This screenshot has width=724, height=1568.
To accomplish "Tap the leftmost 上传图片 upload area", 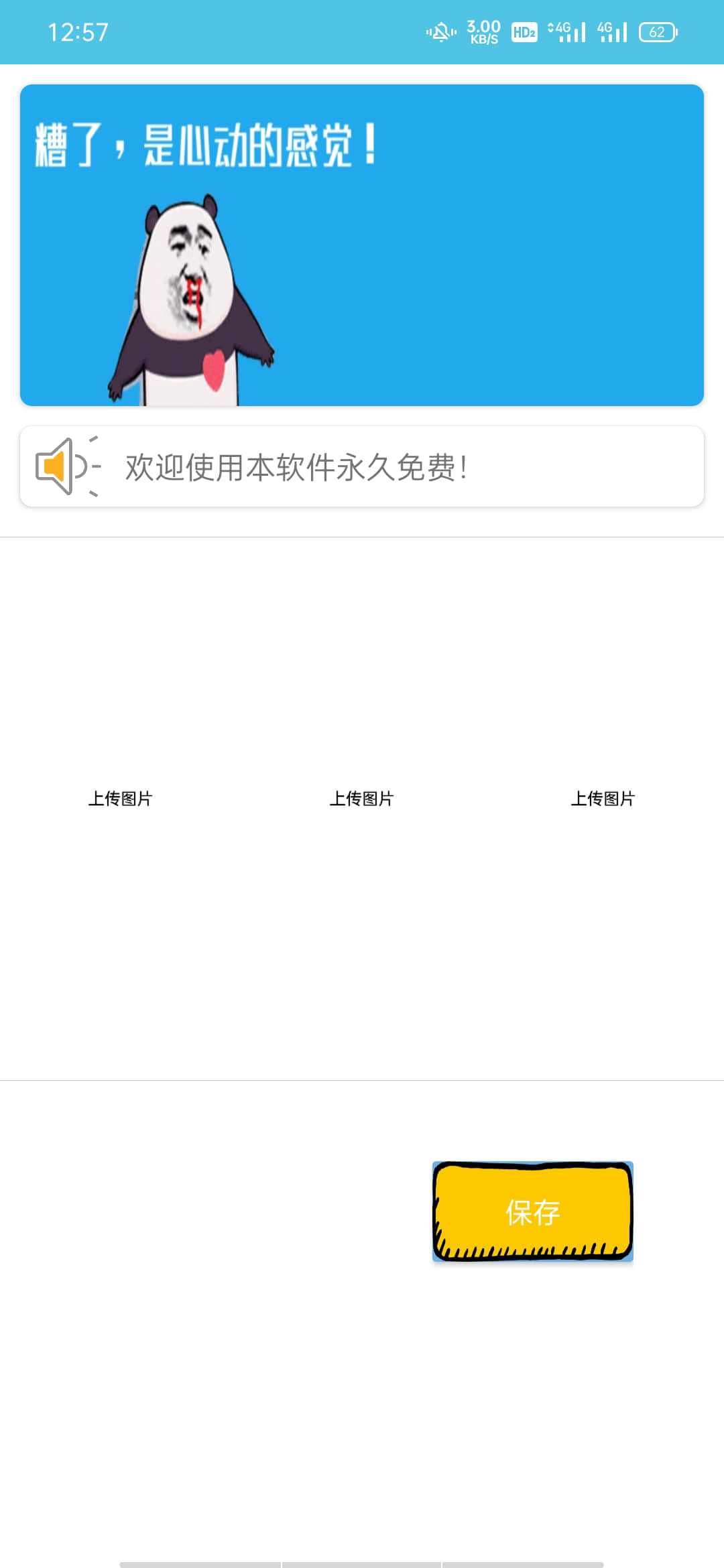I will tap(121, 798).
